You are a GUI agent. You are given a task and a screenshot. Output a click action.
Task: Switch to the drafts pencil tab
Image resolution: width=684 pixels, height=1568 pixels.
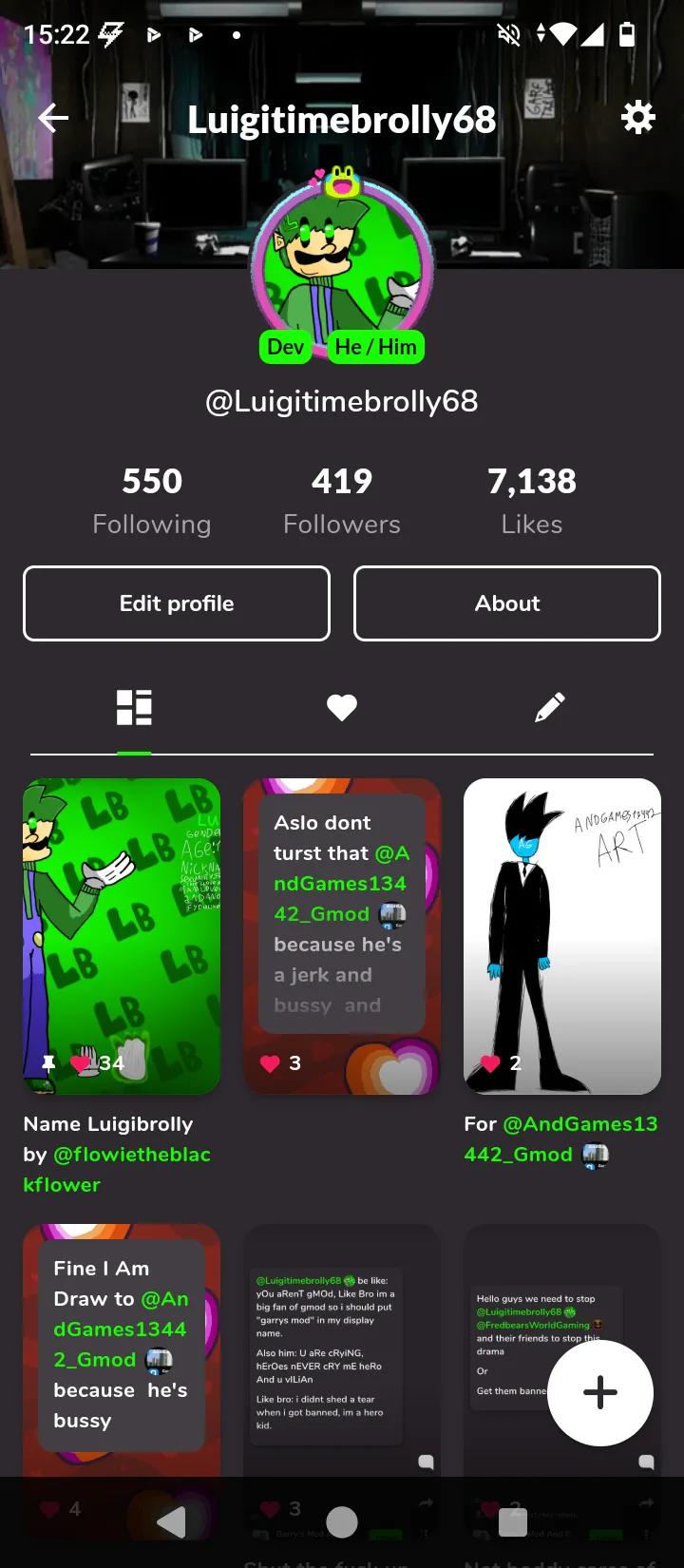click(x=550, y=707)
